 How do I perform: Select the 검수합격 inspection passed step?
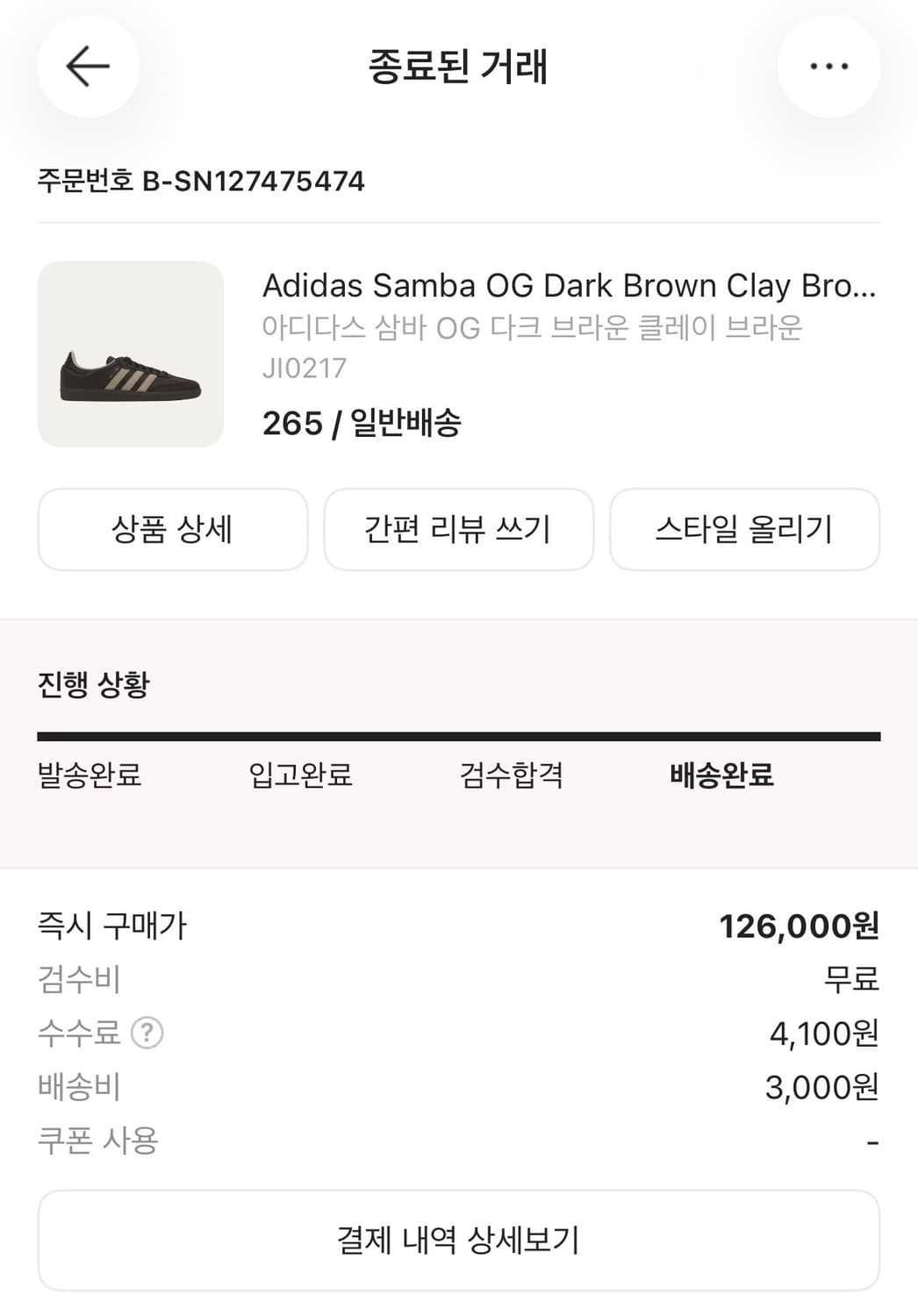(x=513, y=776)
